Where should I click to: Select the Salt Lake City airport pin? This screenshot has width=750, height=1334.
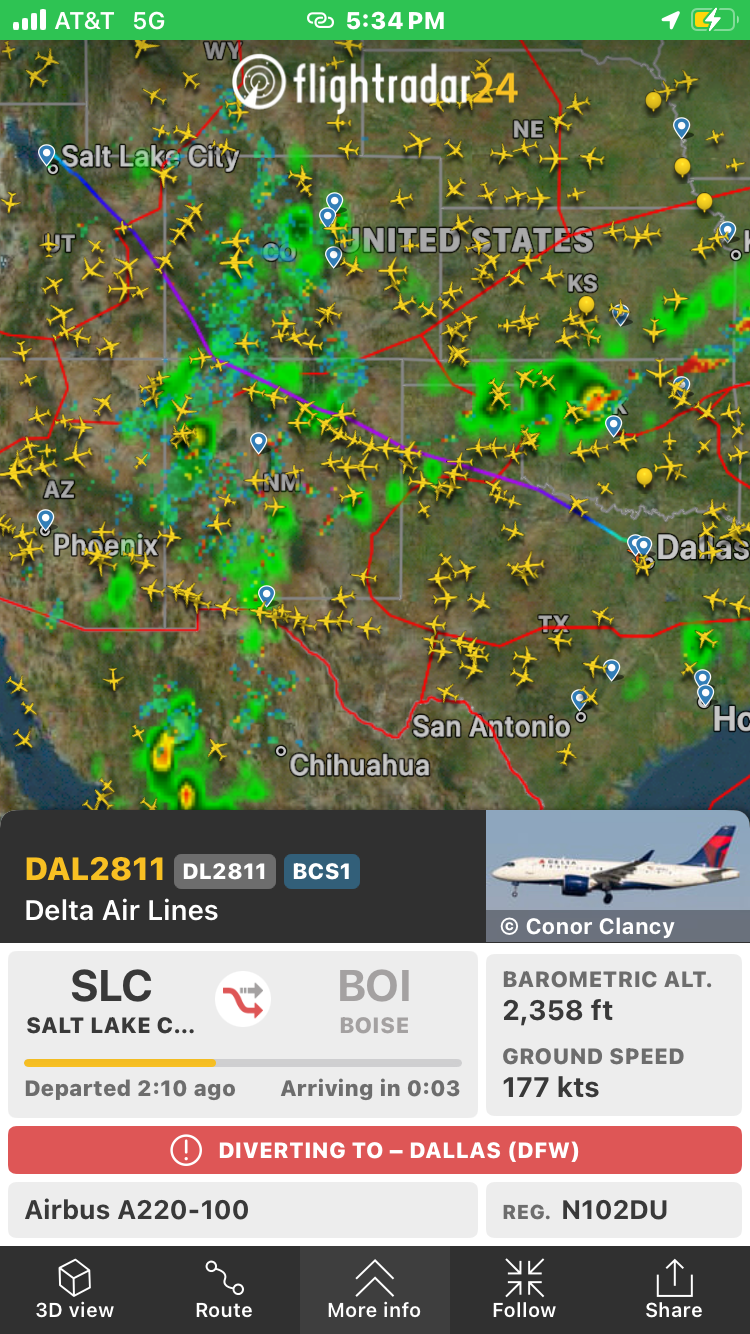[47, 155]
